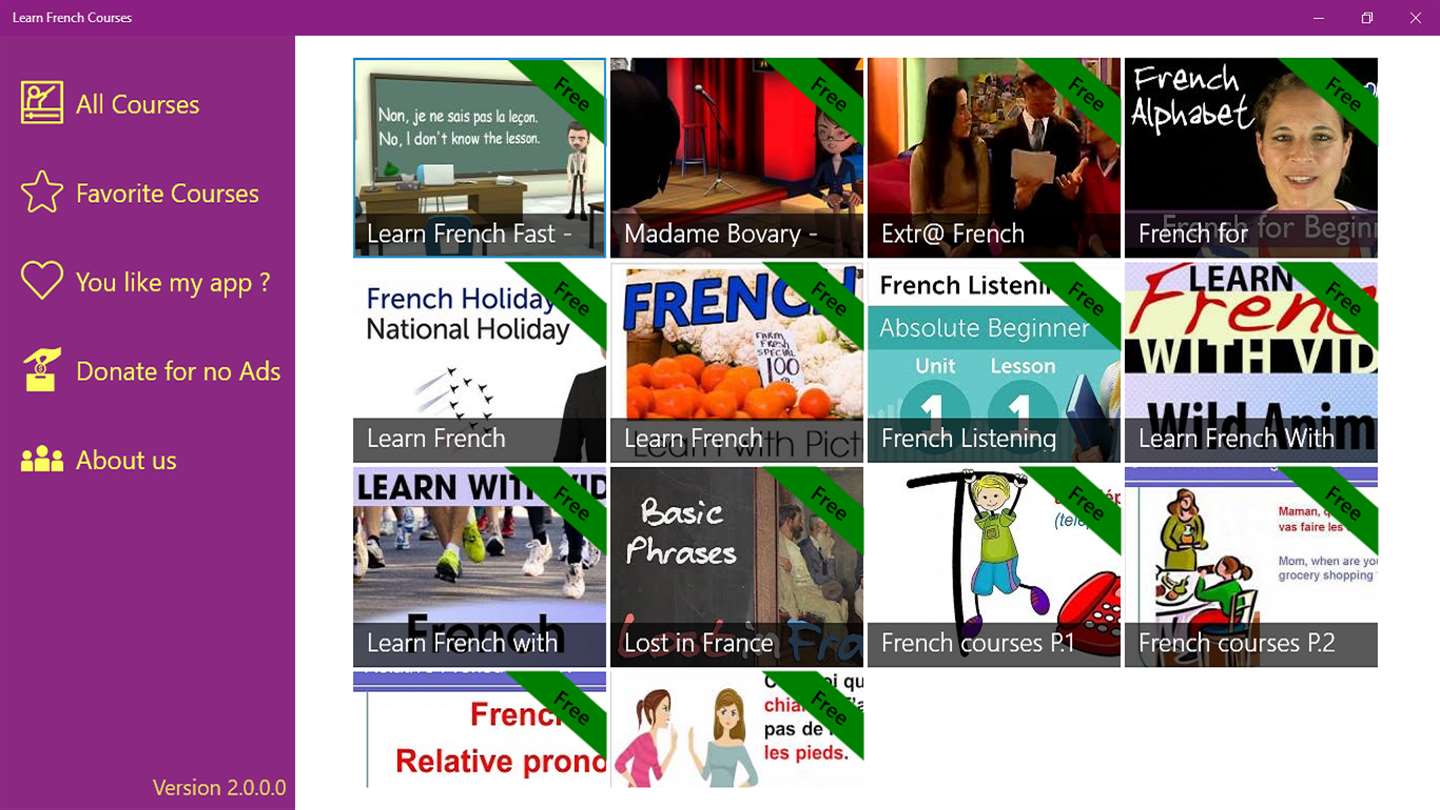Select 'You like my app ?'
The height and width of the screenshot is (810, 1440).
click(x=172, y=282)
